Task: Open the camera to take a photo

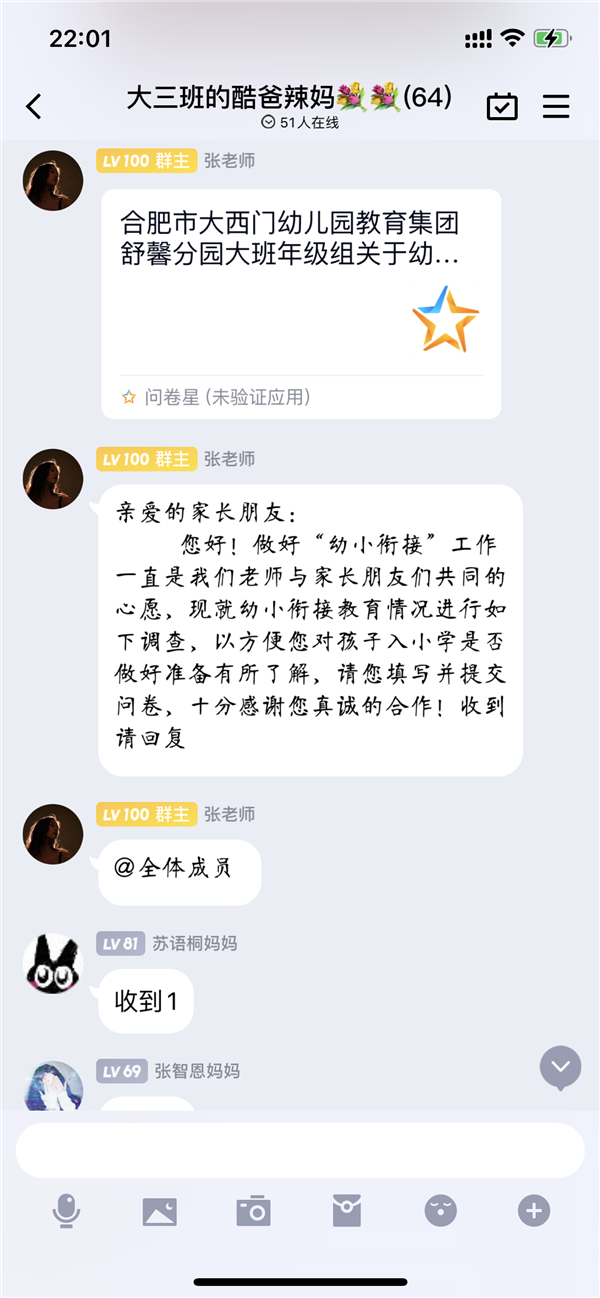Action: [253, 1211]
